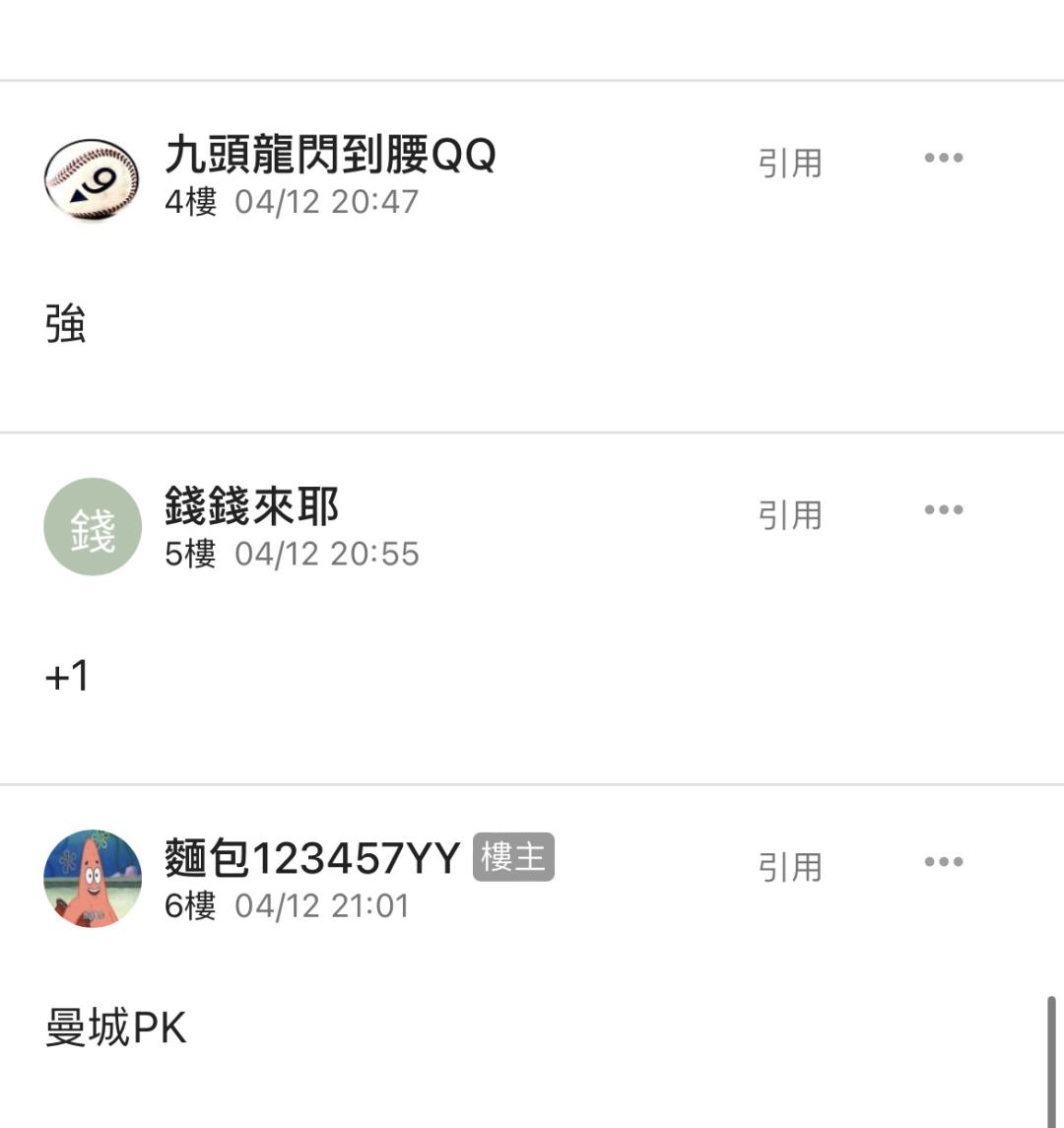This screenshot has height=1128, width=1064.
Task: Tap the username 錢錢來耶
Action: [252, 506]
